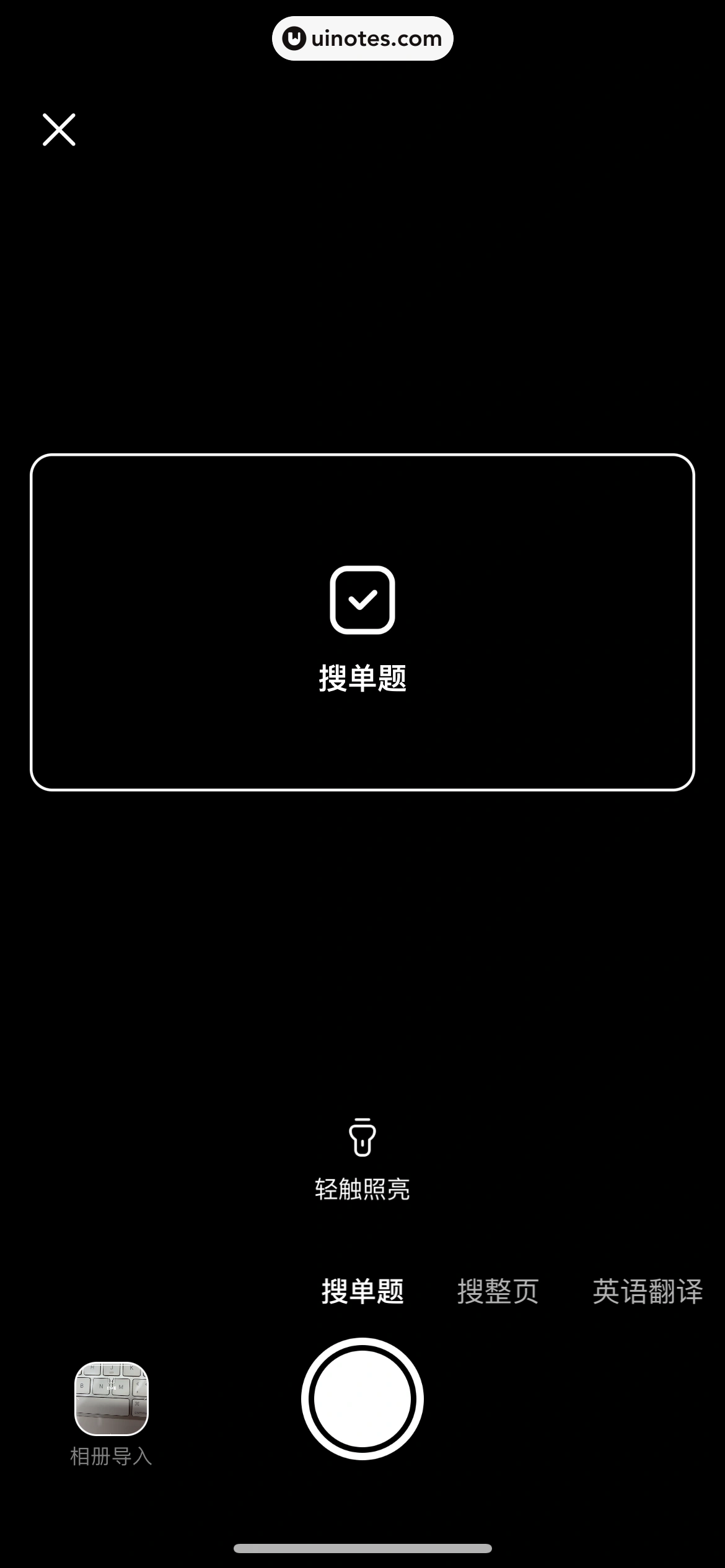Take a photo with the shutter button

pos(362,1398)
